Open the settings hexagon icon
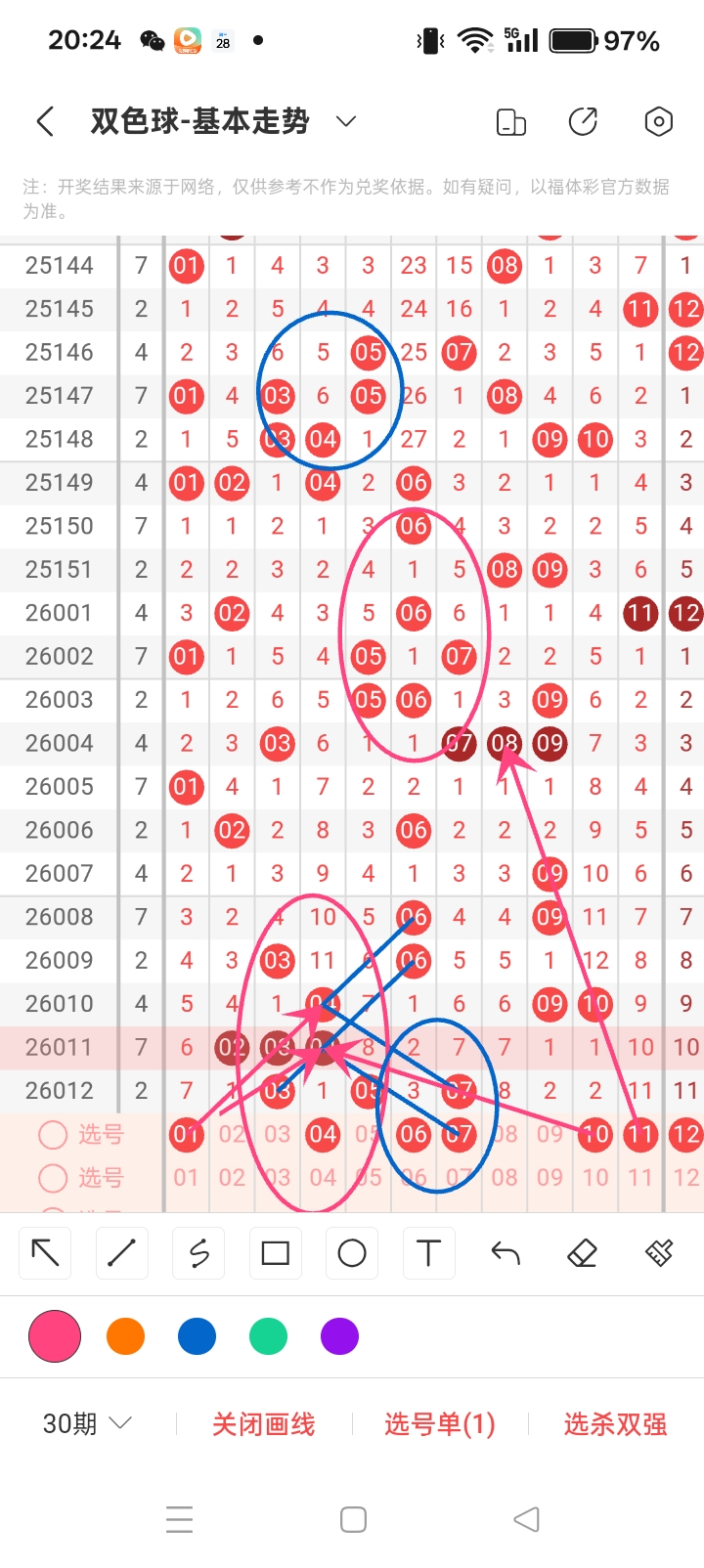The width and height of the screenshot is (704, 1568). point(658,121)
